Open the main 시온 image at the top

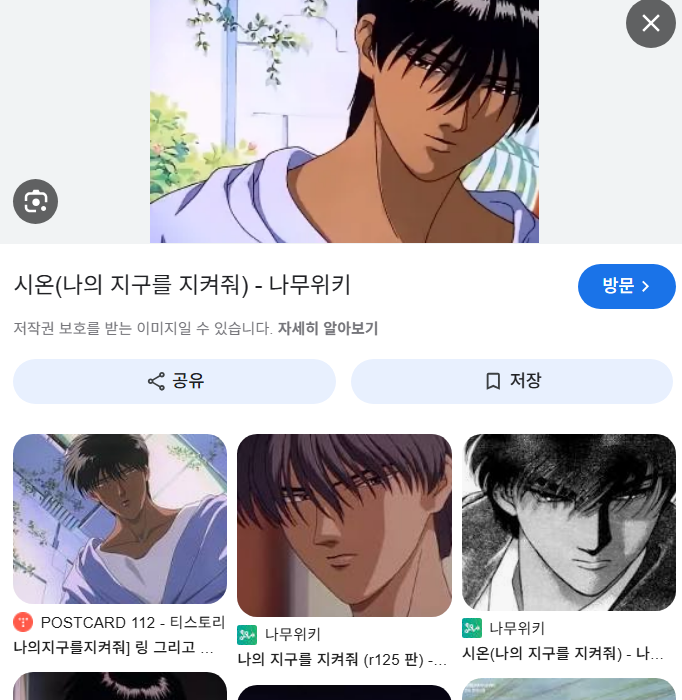coord(344,120)
